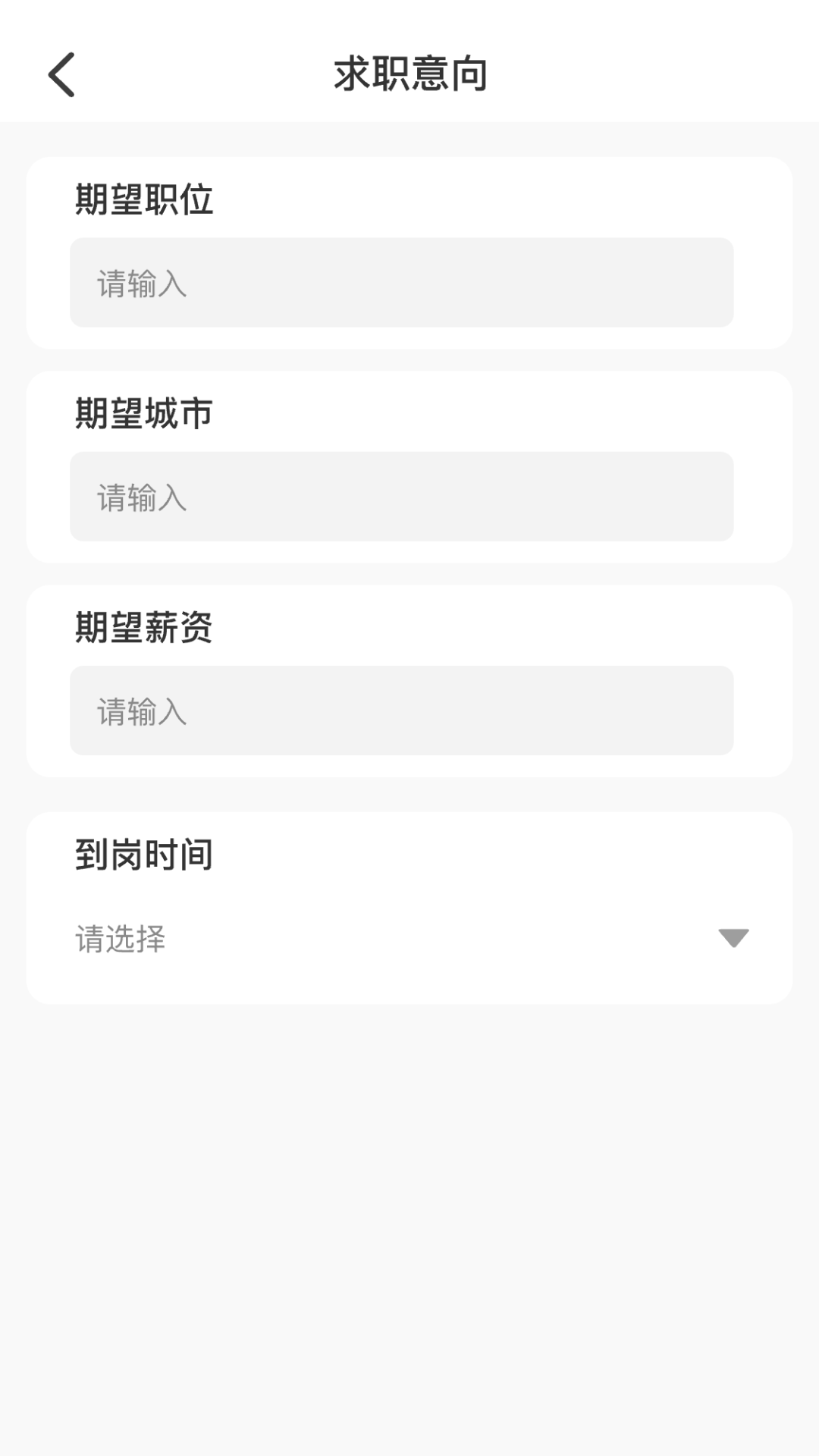Click inside the salary entry box

click(402, 711)
